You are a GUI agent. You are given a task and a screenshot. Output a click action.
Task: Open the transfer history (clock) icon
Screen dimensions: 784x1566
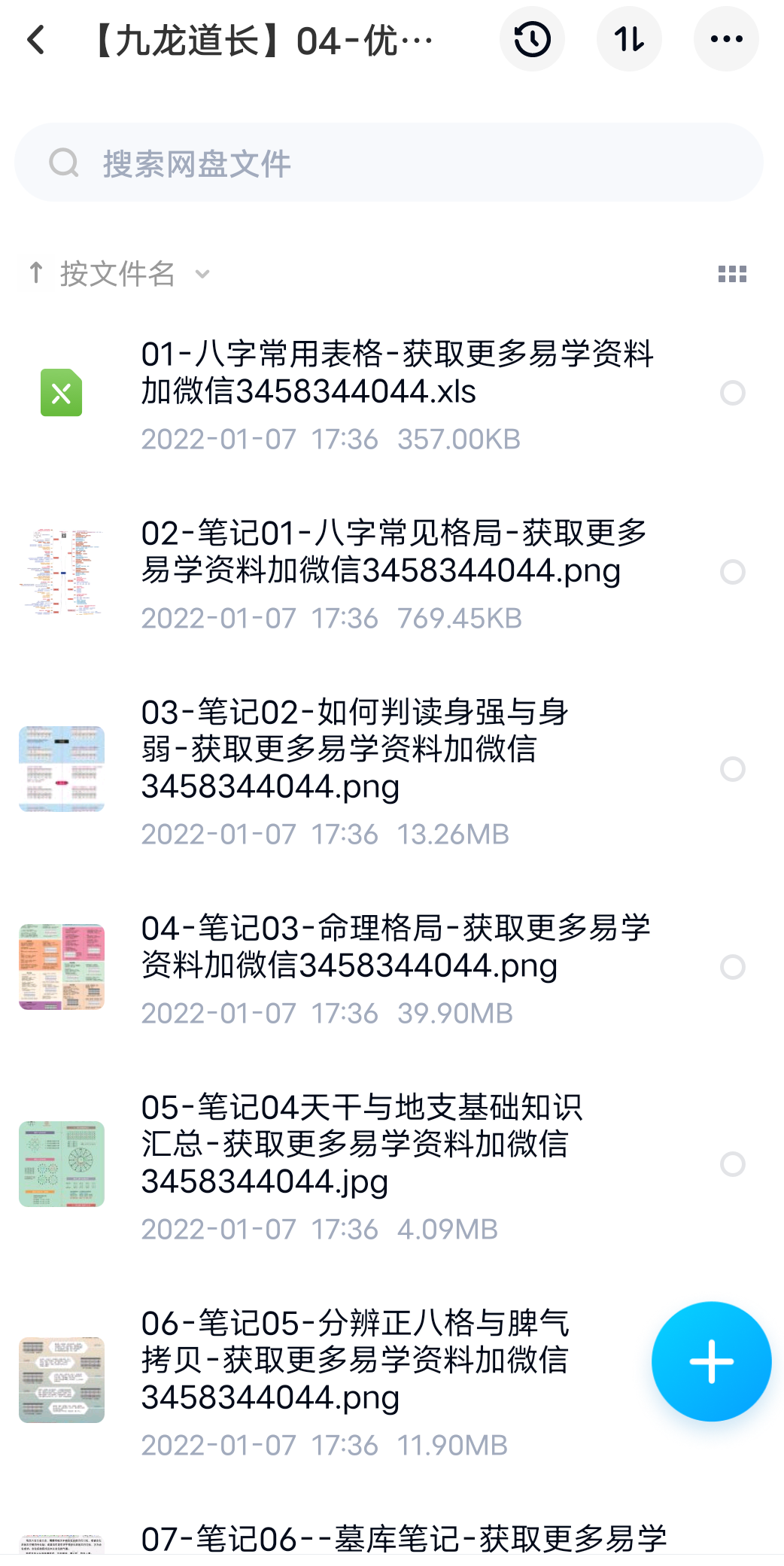[x=532, y=39]
